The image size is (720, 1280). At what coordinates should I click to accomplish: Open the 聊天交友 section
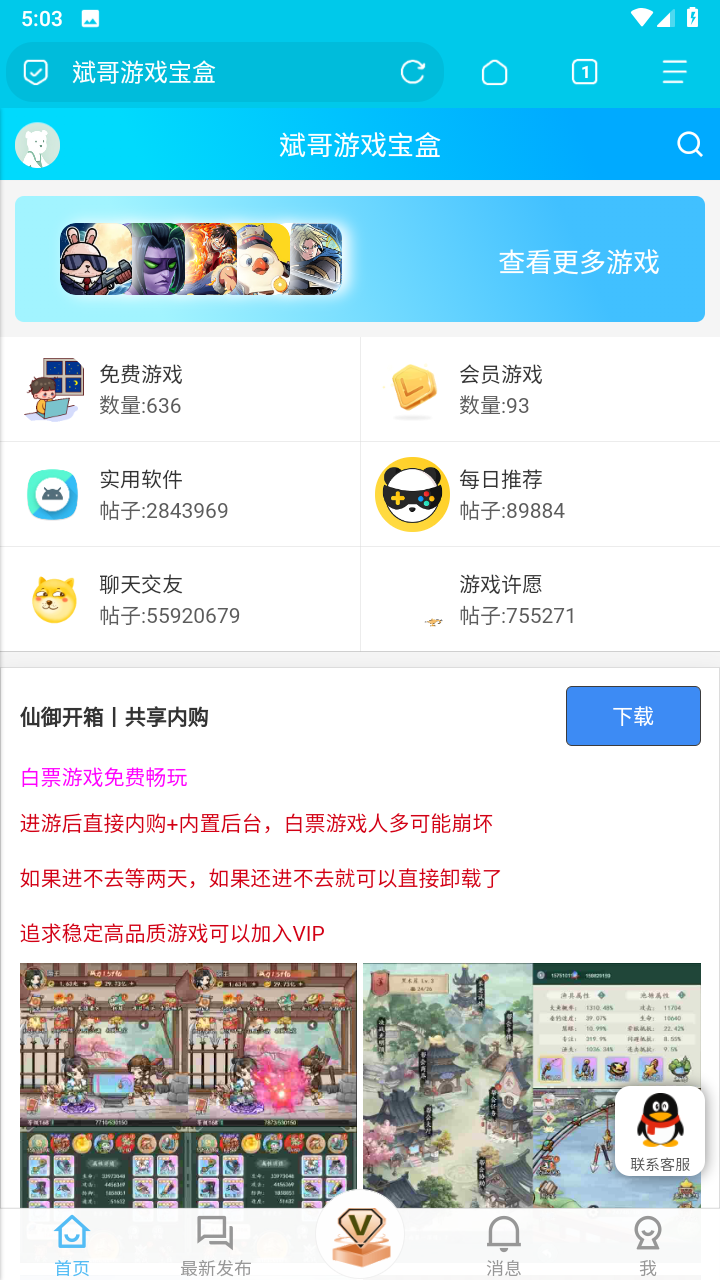[x=180, y=599]
